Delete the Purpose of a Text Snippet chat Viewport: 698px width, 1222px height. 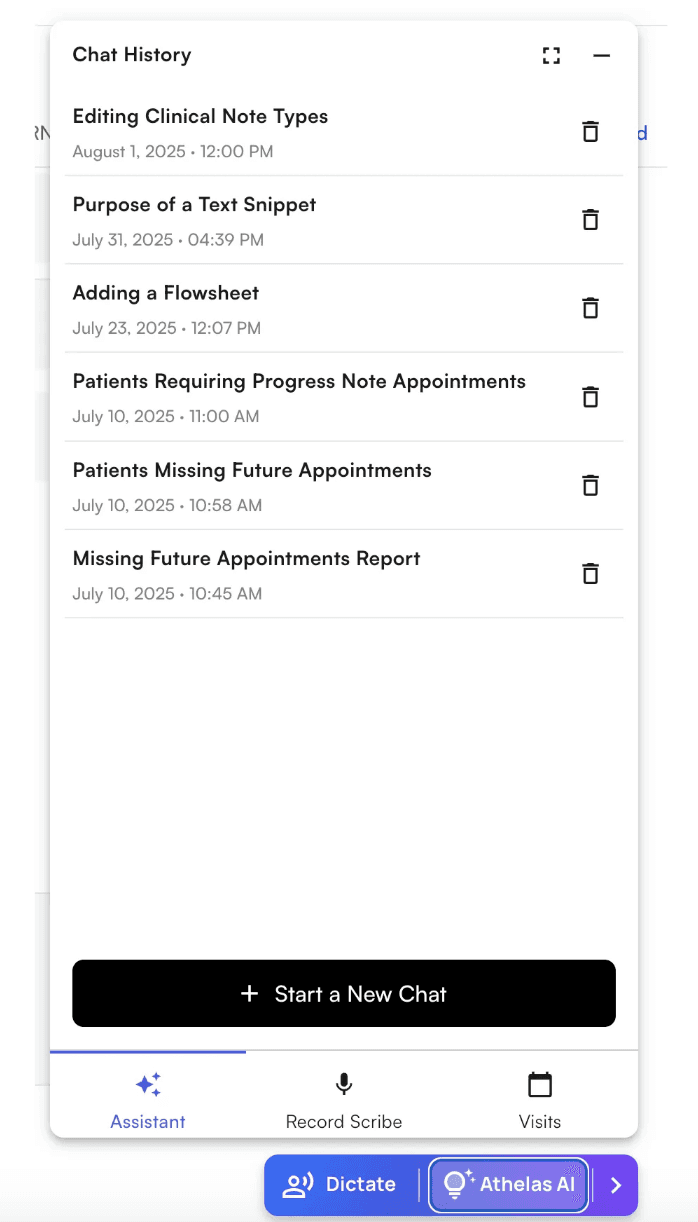click(590, 219)
